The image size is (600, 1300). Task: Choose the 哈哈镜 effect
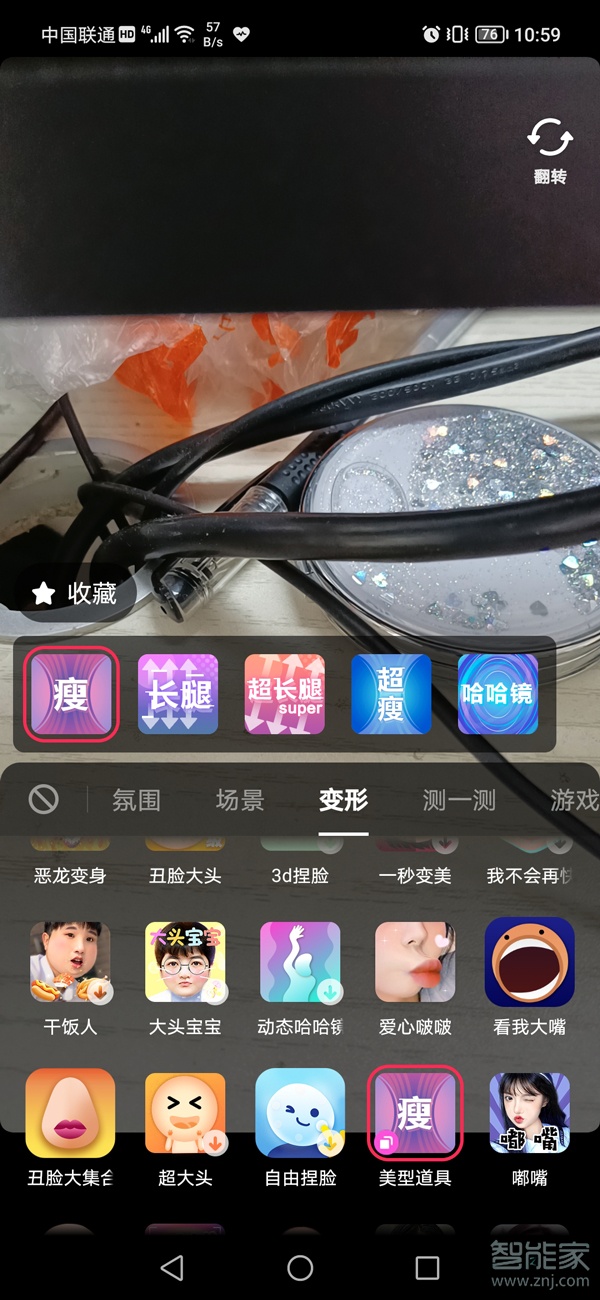click(498, 694)
